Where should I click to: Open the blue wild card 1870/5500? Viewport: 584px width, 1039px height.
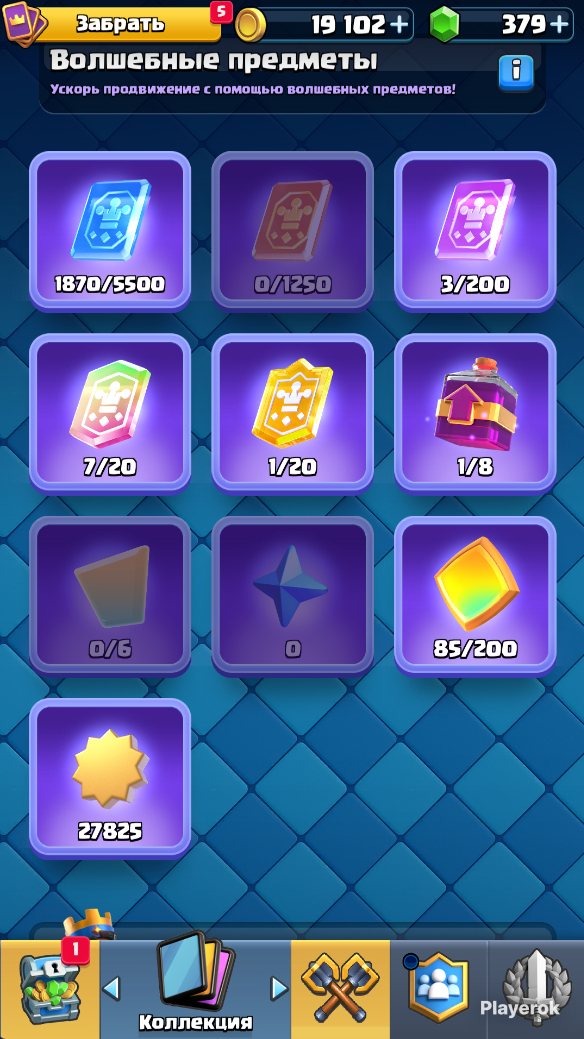tap(110, 231)
